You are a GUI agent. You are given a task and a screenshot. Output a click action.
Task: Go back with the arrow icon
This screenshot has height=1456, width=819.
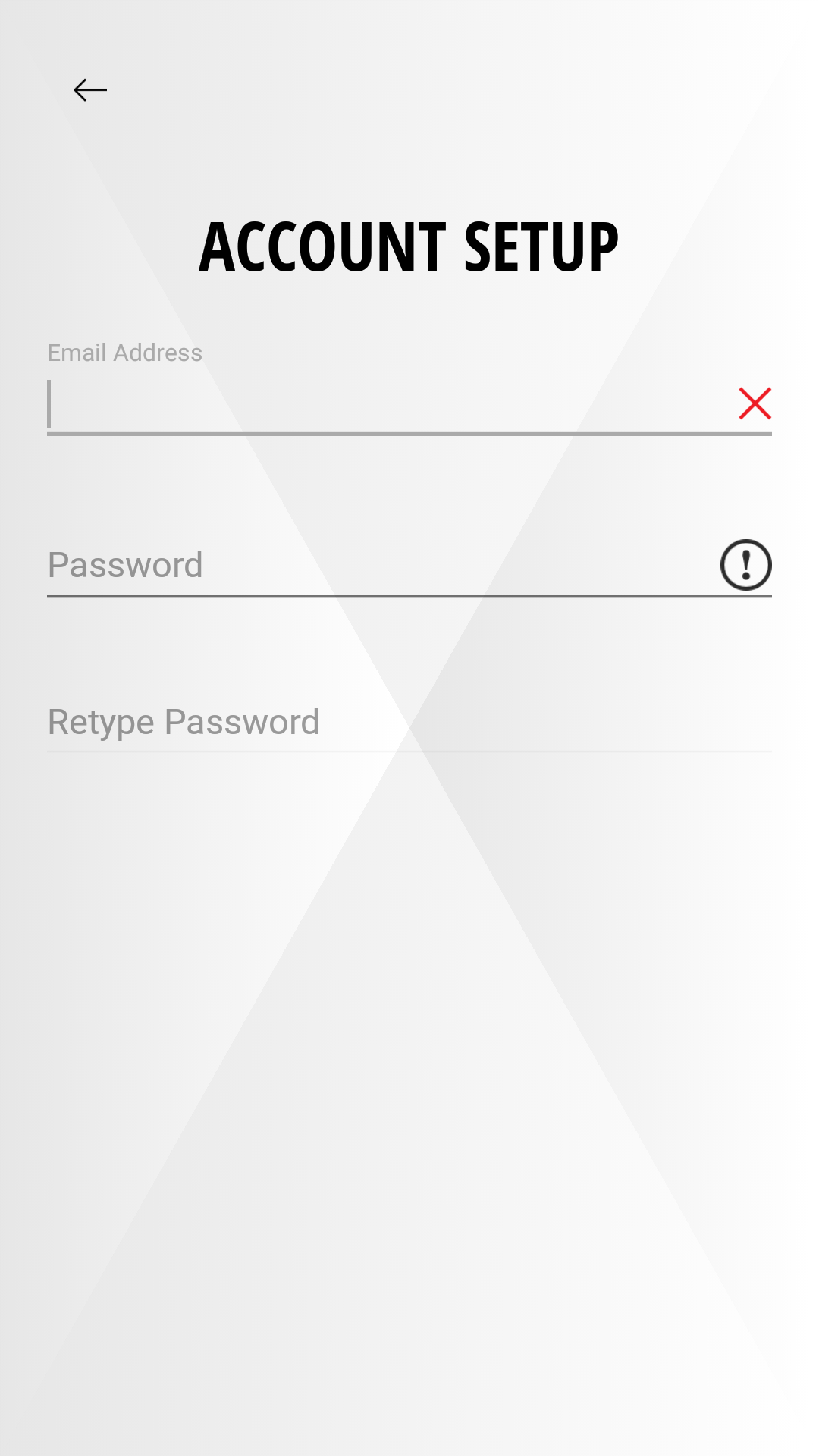90,90
